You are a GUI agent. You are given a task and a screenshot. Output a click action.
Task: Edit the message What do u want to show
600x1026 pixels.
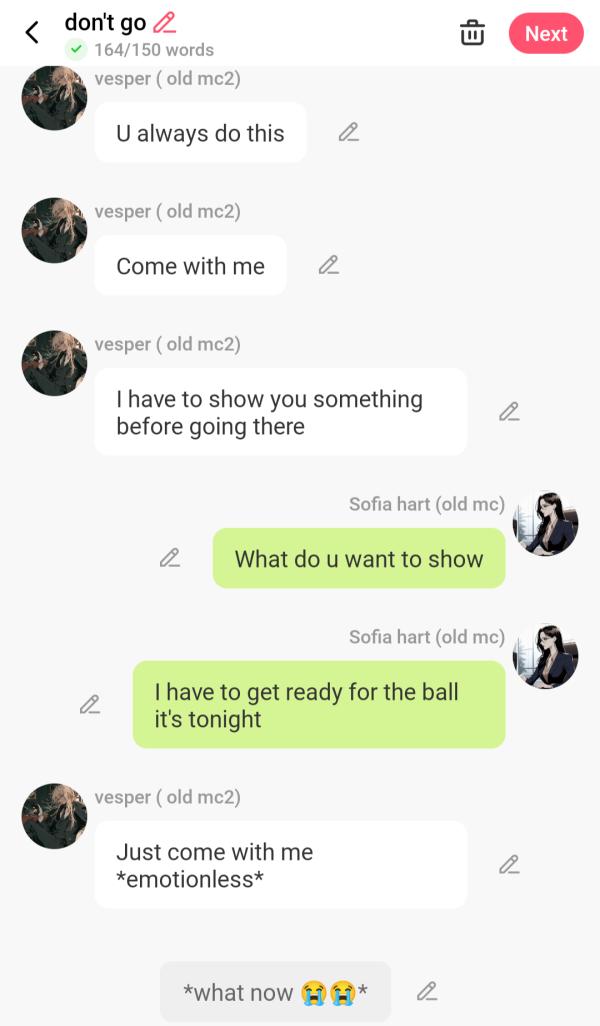170,558
